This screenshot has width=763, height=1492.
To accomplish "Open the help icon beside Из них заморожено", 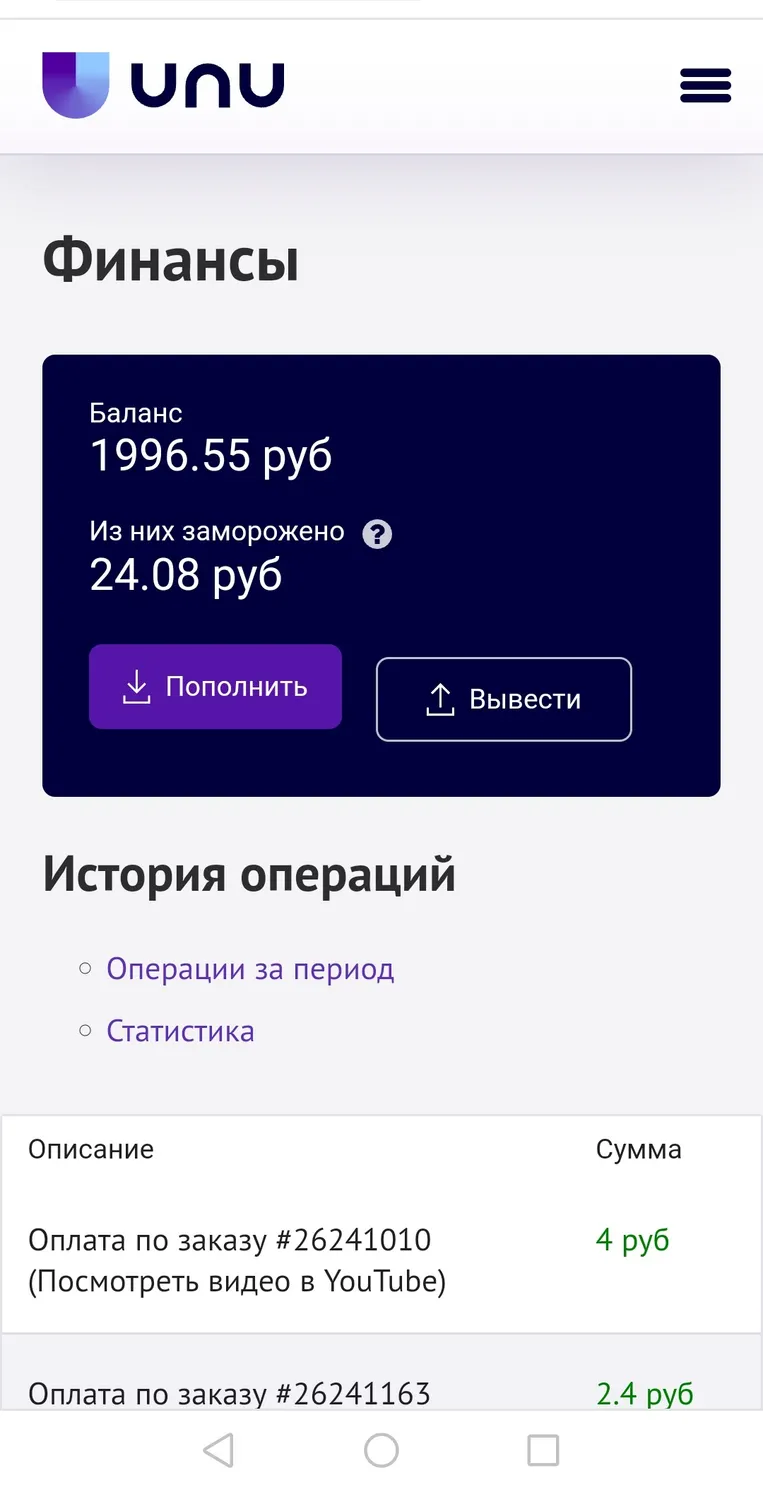I will point(377,534).
